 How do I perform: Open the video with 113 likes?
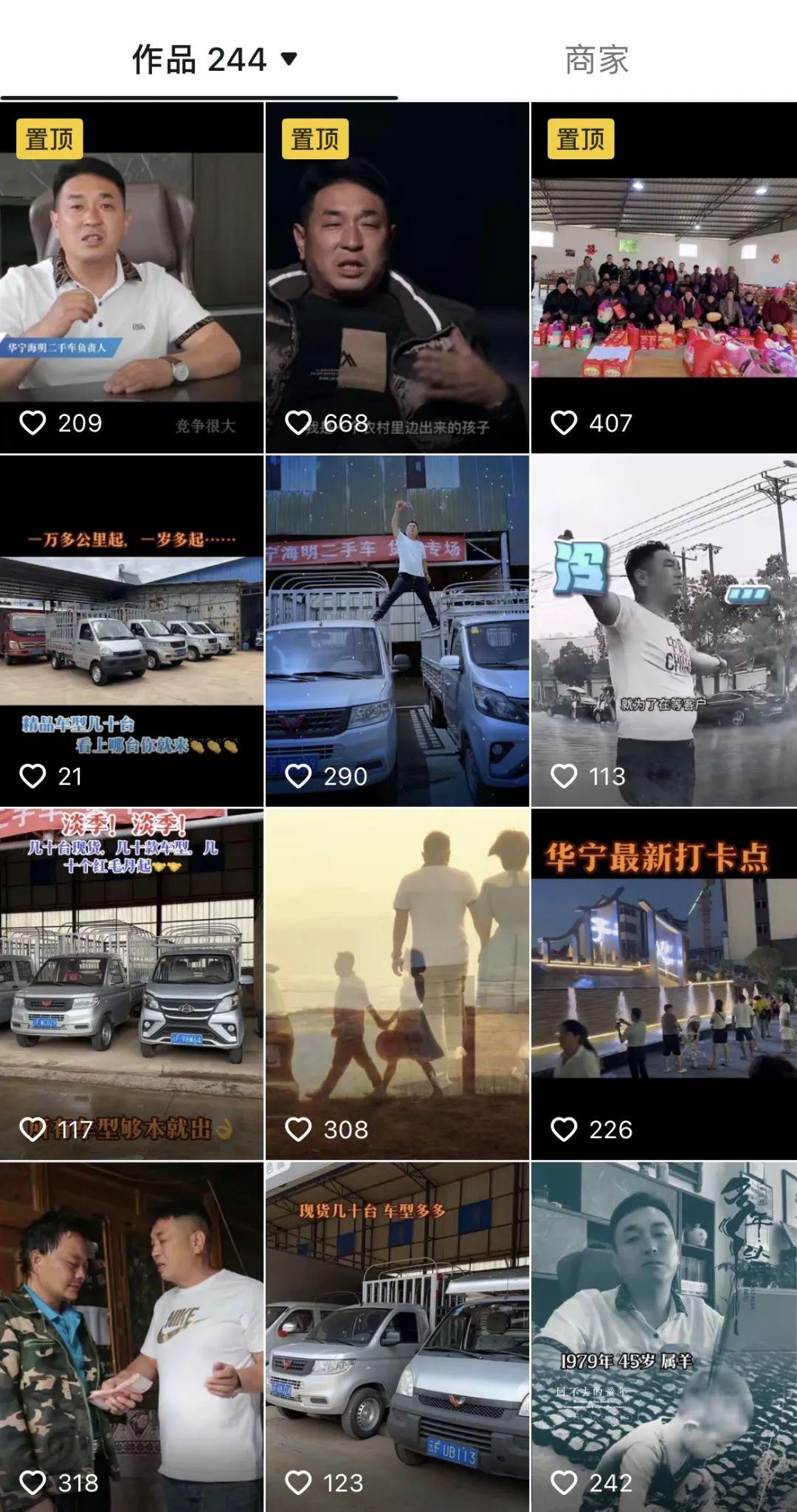click(663, 631)
